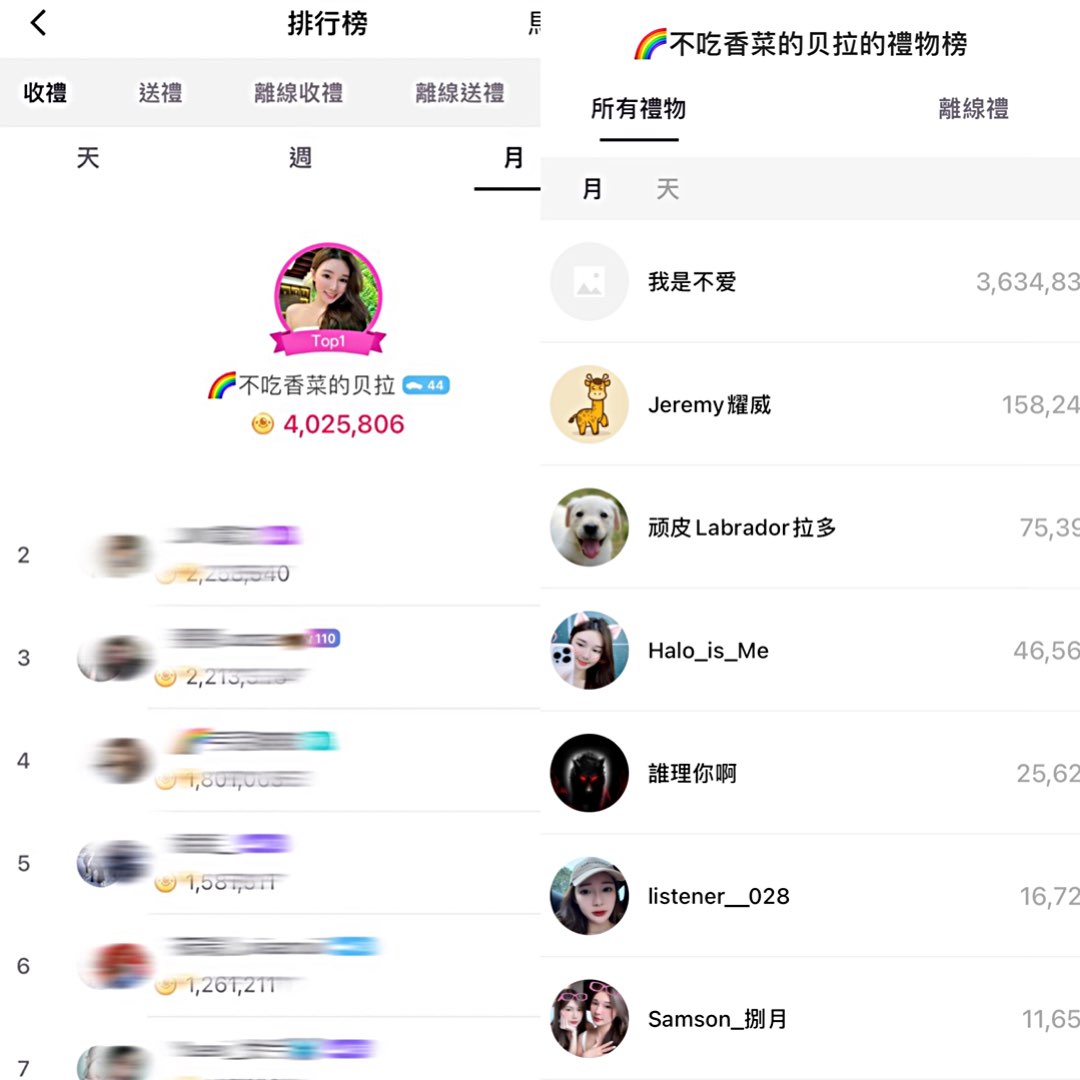
Task: Select the 離線送禮 tab
Action: click(459, 93)
